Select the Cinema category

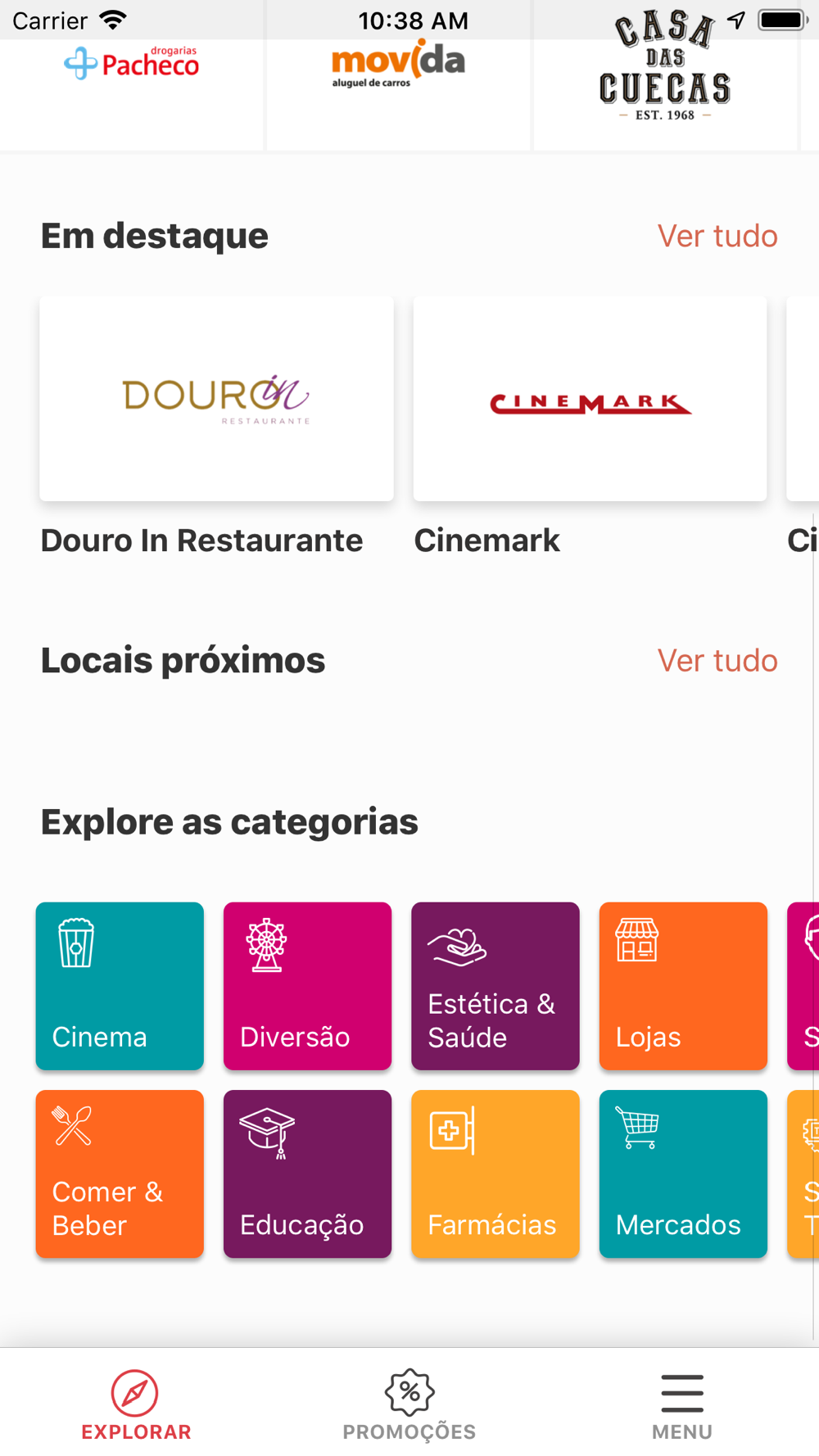(x=120, y=986)
